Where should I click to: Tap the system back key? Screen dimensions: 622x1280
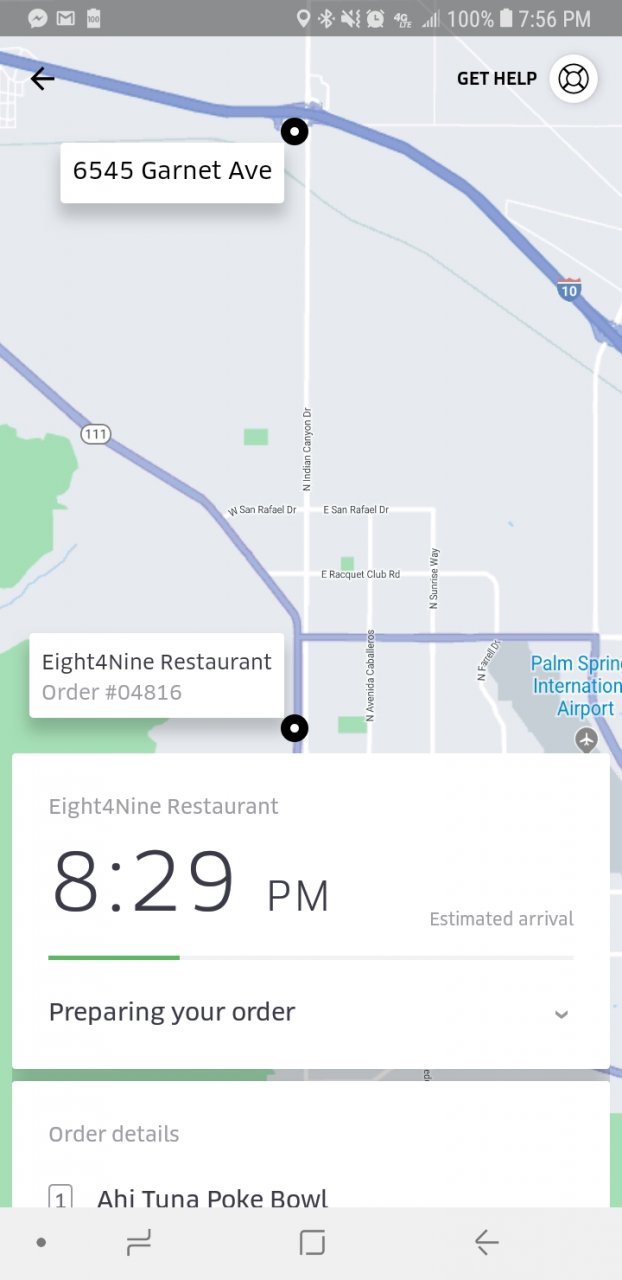[486, 1242]
